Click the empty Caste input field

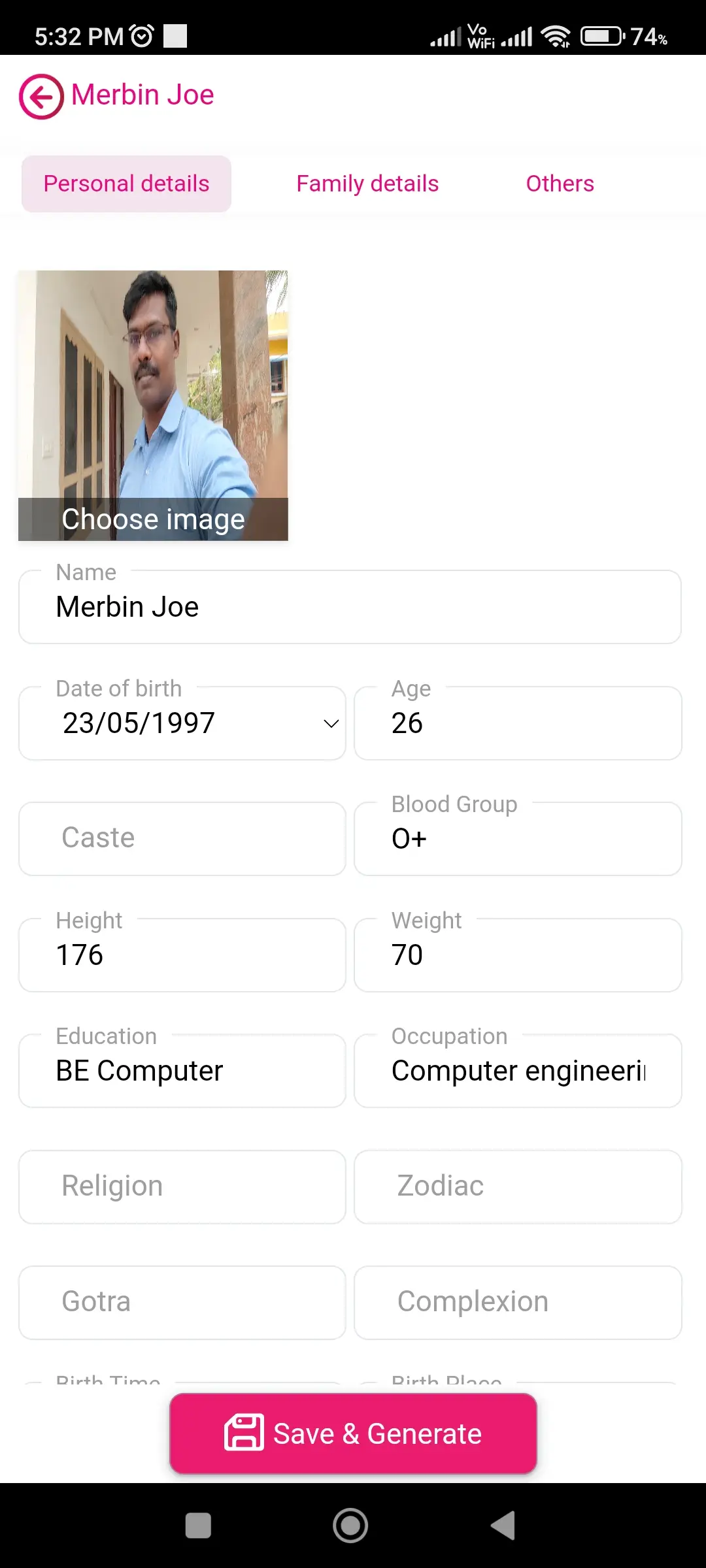pyautogui.click(x=182, y=838)
